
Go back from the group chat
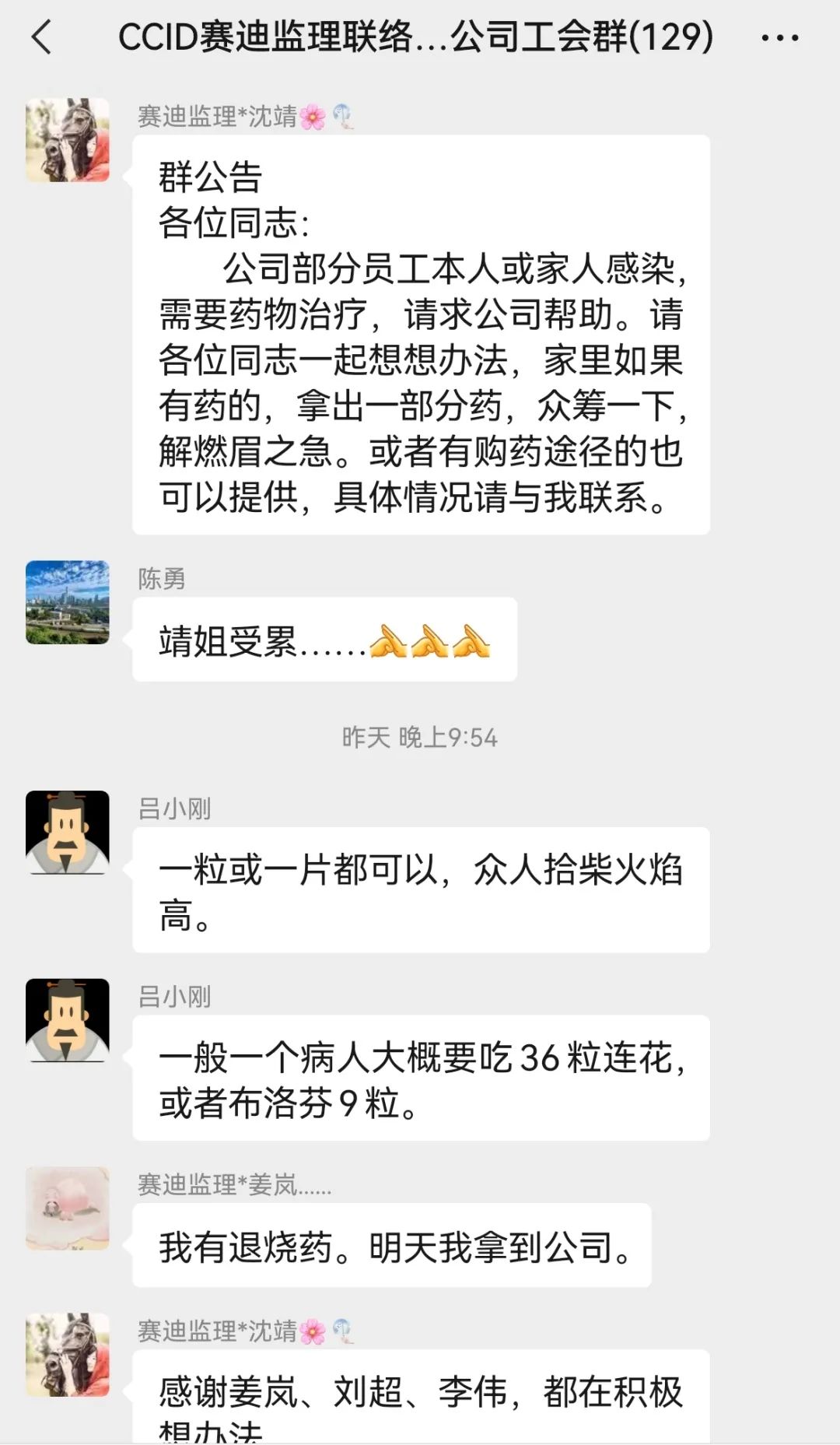(42, 37)
